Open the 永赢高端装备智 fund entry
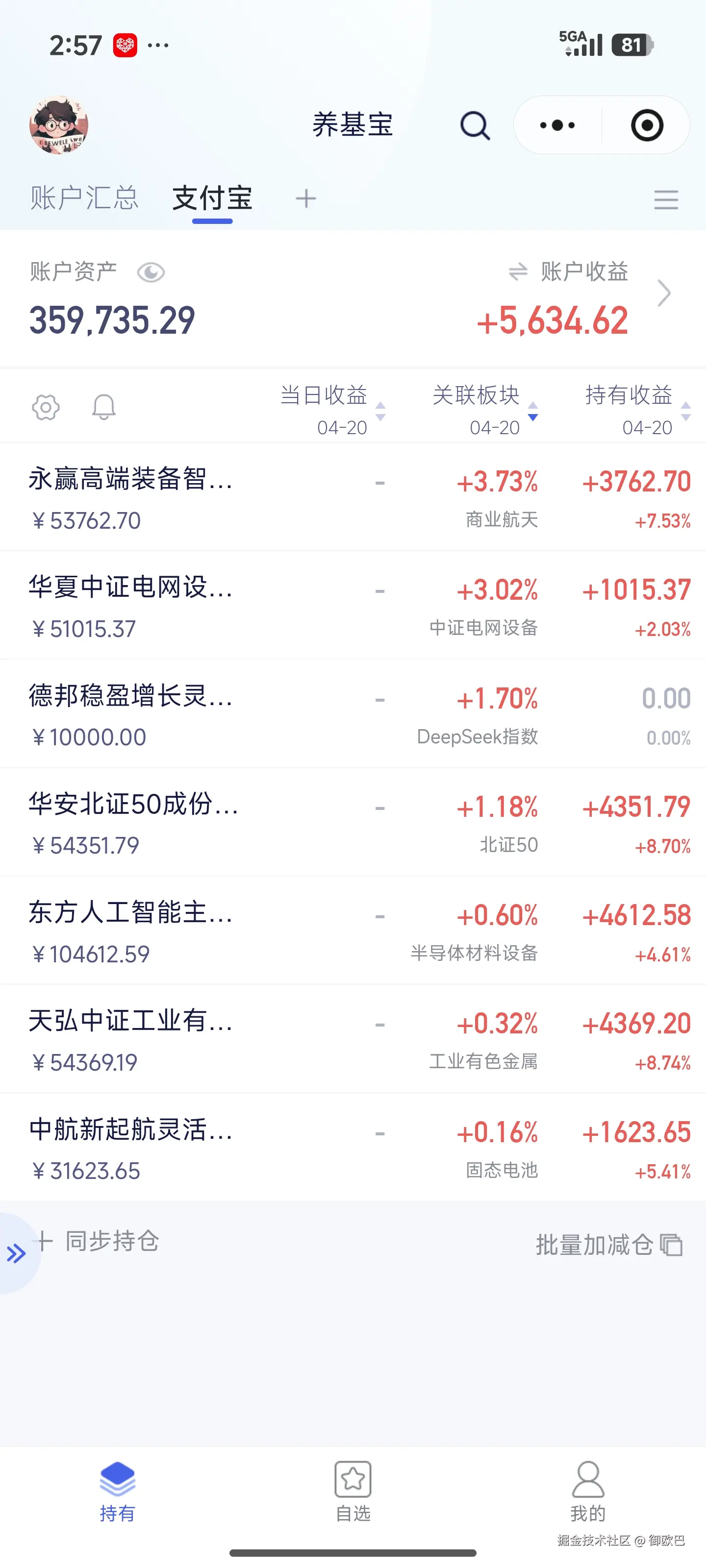The width and height of the screenshot is (706, 1568). click(244, 496)
